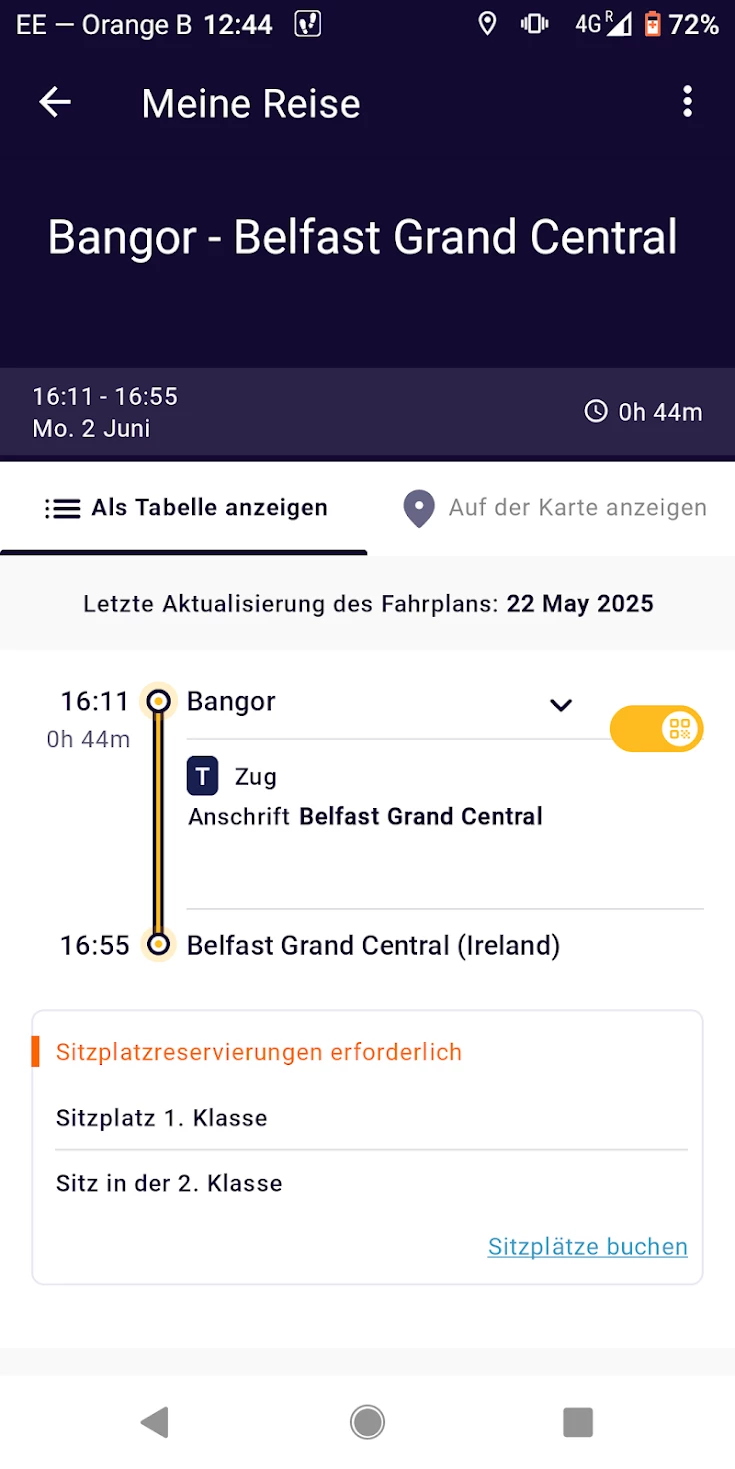This screenshot has width=735, height=1469.
Task: Toggle the QR code pass switch
Action: pyautogui.click(x=657, y=729)
